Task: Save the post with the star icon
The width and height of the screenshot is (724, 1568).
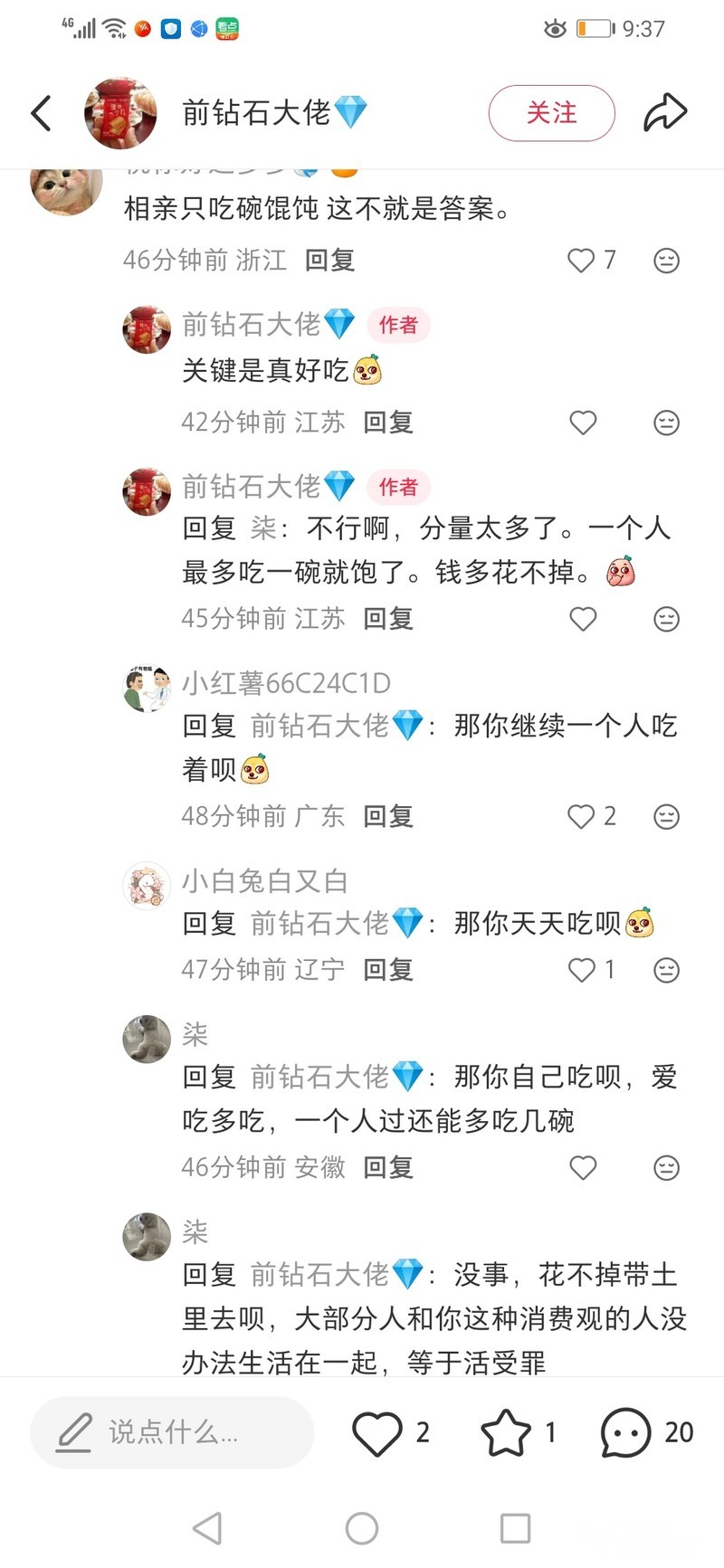Action: pos(505,1433)
